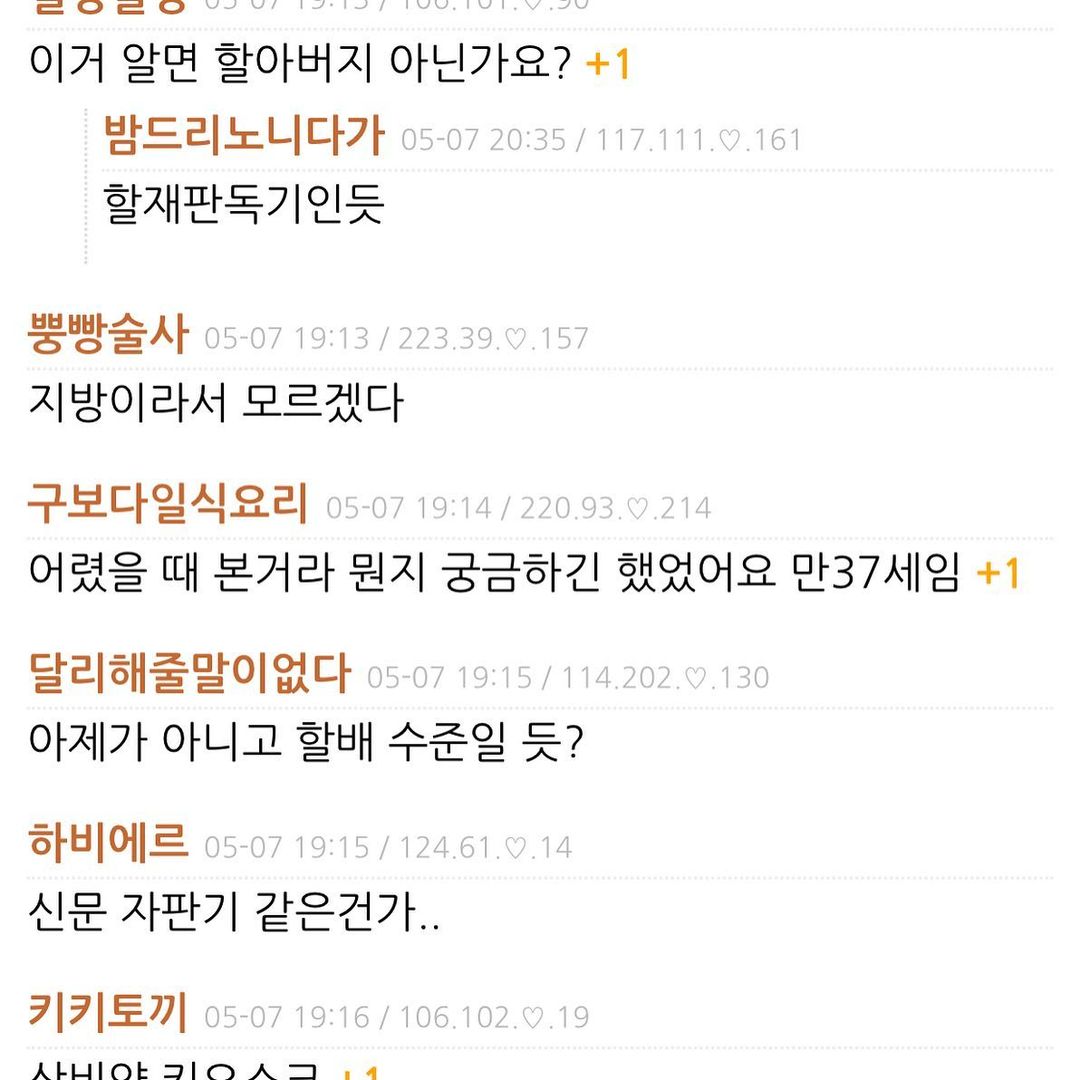Open 밤드리노니다가's profile
This screenshot has height=1080, width=1080.
(x=243, y=136)
